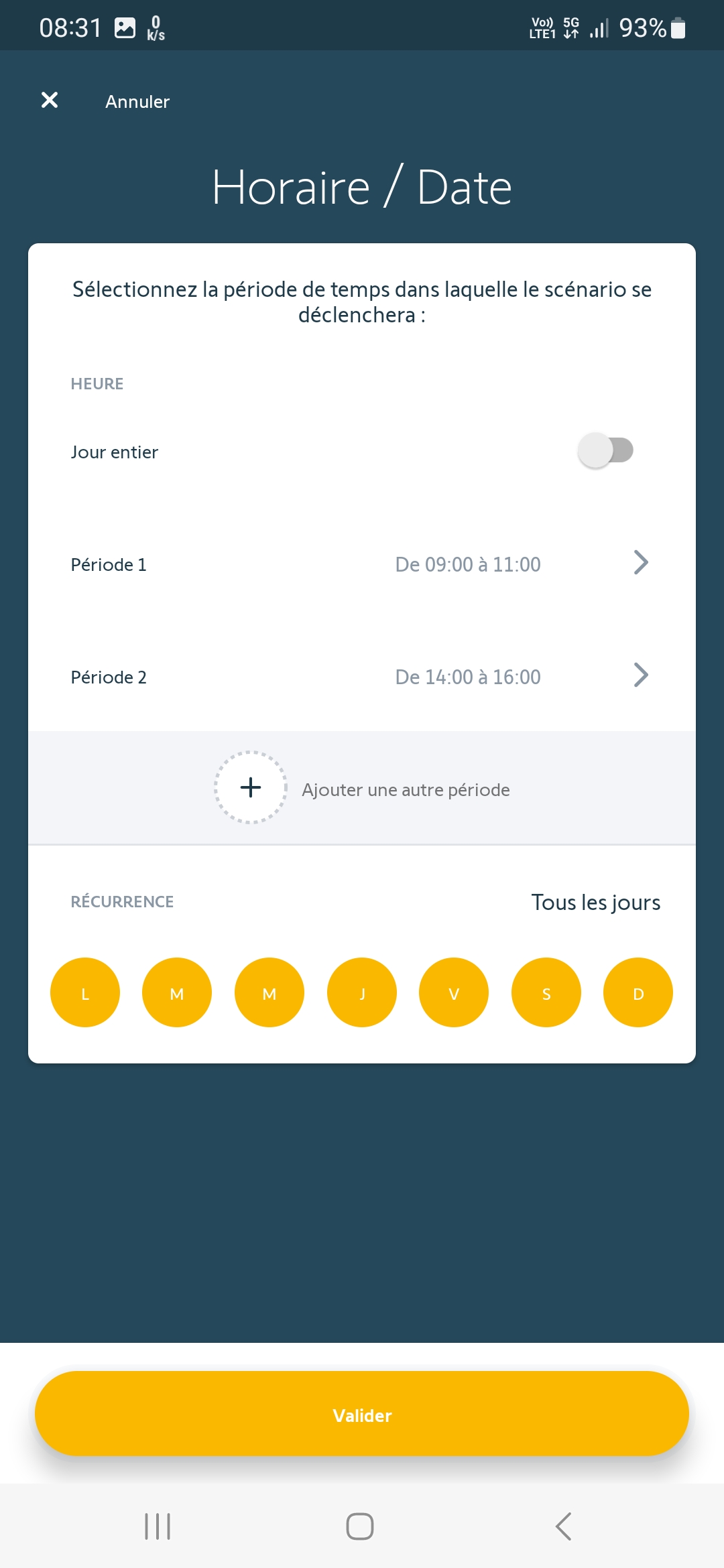Confirm with the Valider button
724x1568 pixels.
[x=362, y=1413]
